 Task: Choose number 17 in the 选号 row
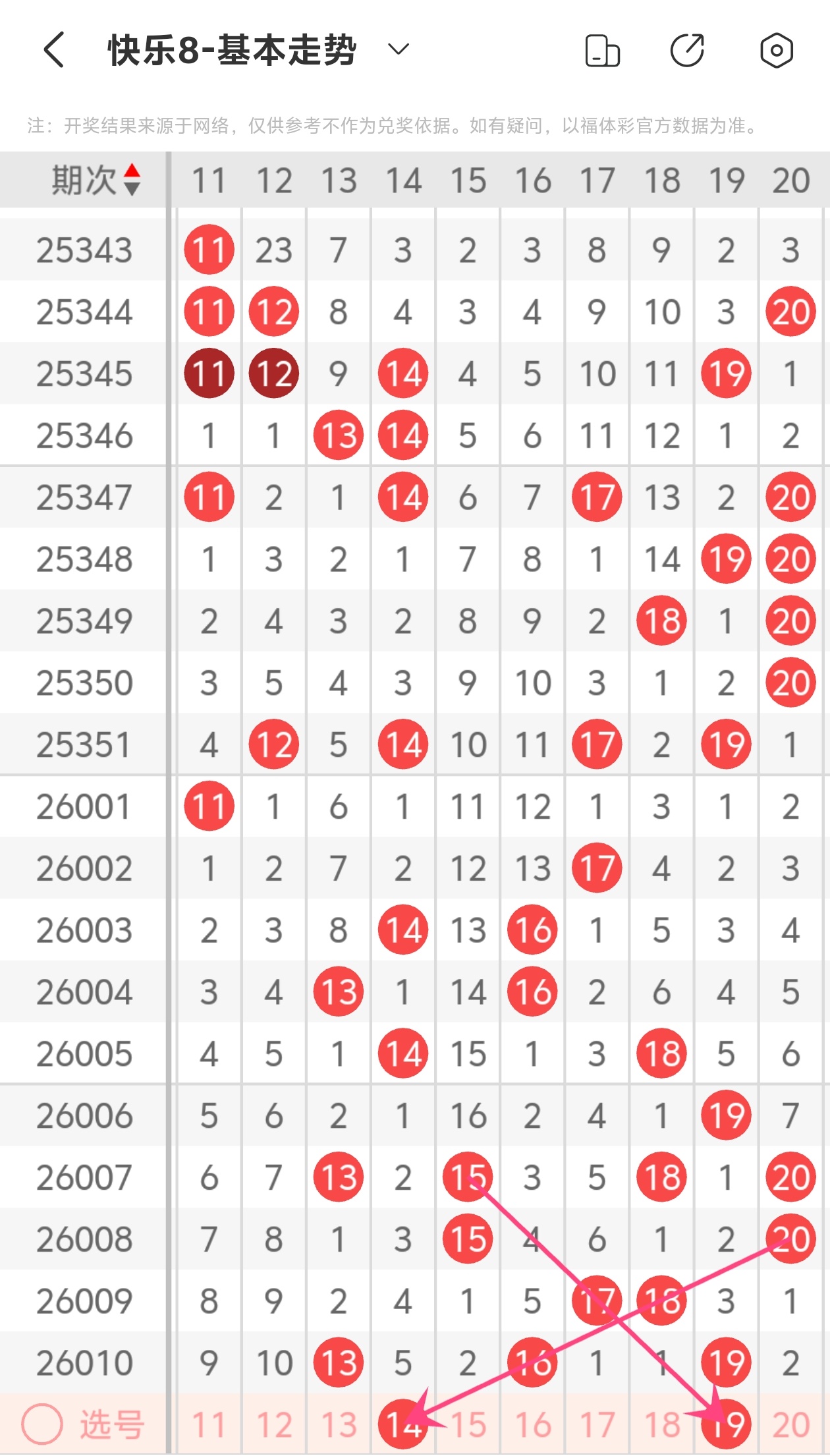(597, 1424)
